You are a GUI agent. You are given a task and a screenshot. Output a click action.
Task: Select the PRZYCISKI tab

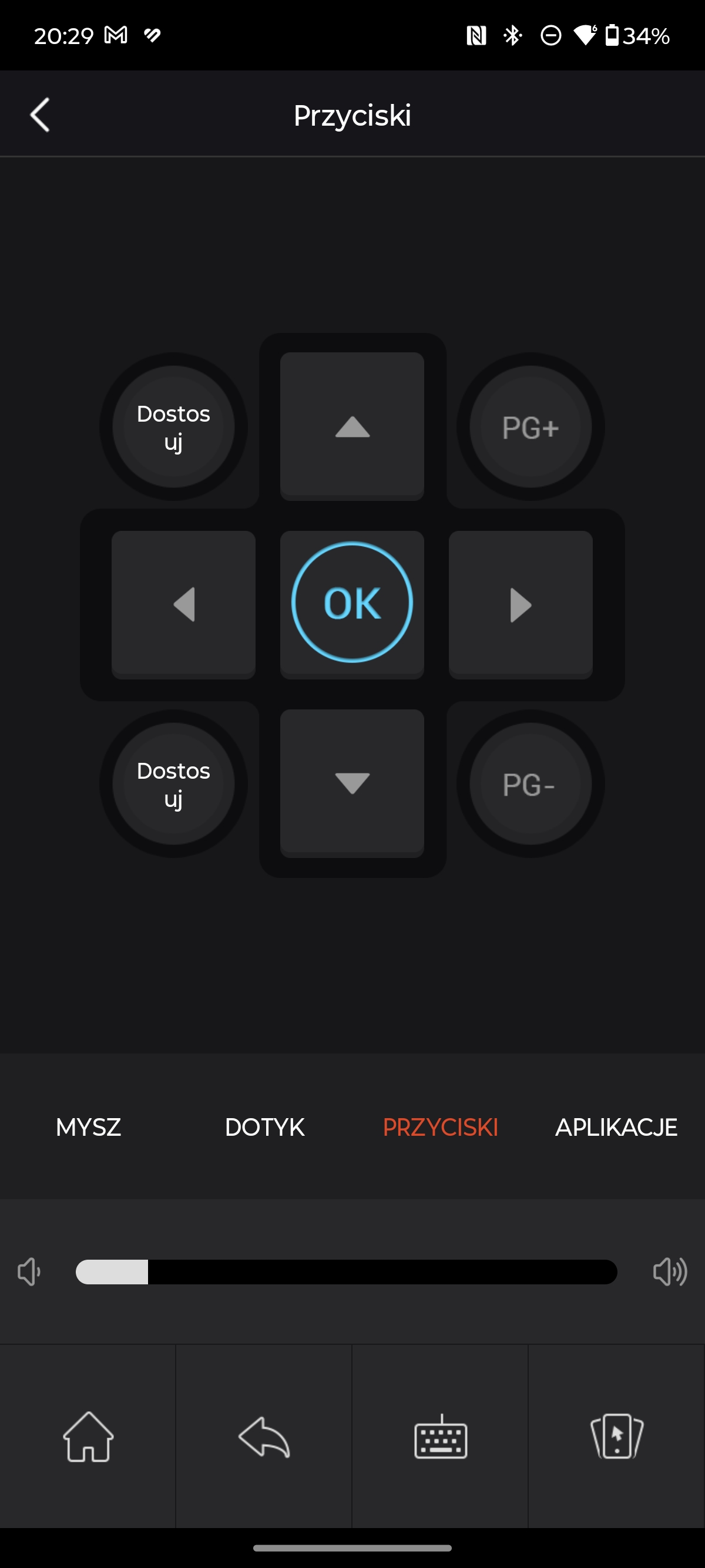(x=440, y=1128)
